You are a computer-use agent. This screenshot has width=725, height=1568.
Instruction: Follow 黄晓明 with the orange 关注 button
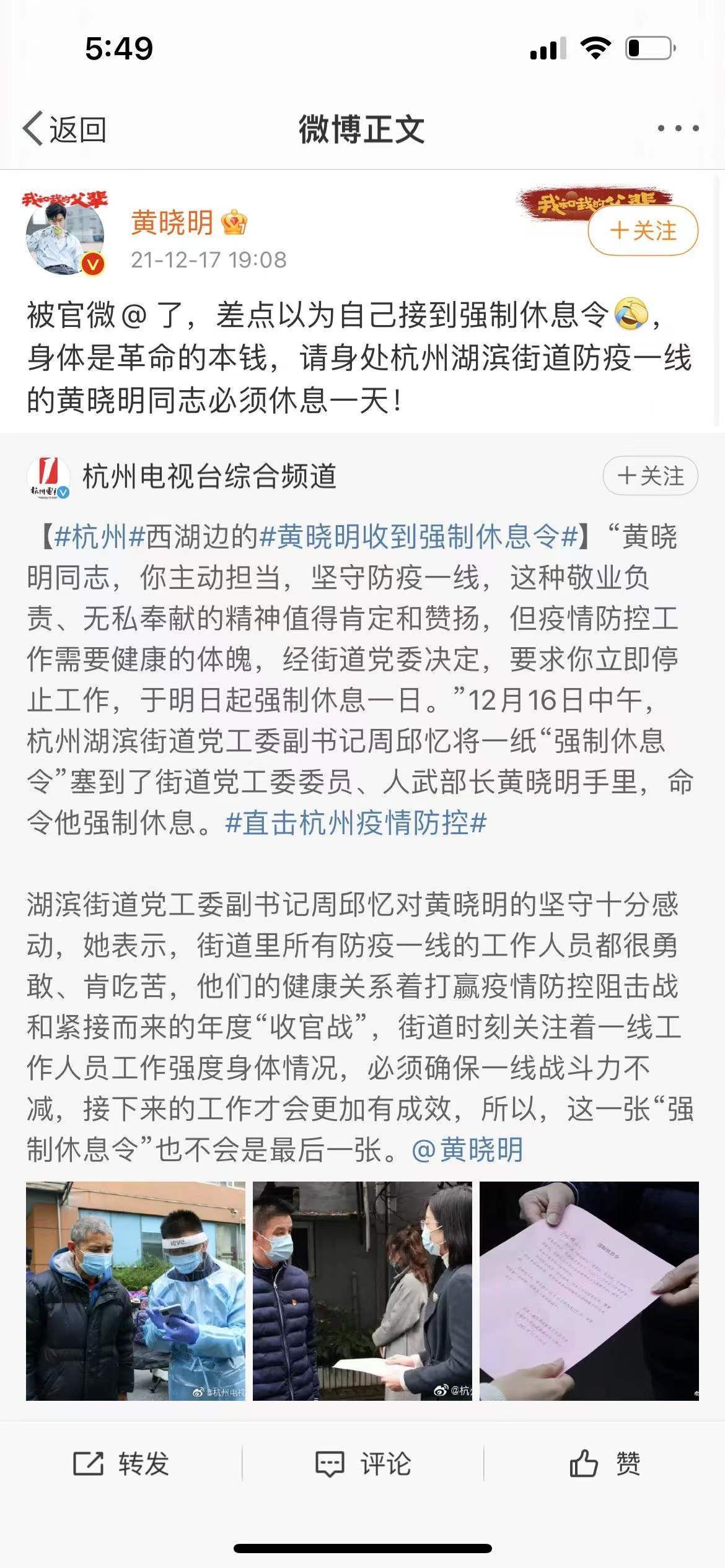point(643,230)
